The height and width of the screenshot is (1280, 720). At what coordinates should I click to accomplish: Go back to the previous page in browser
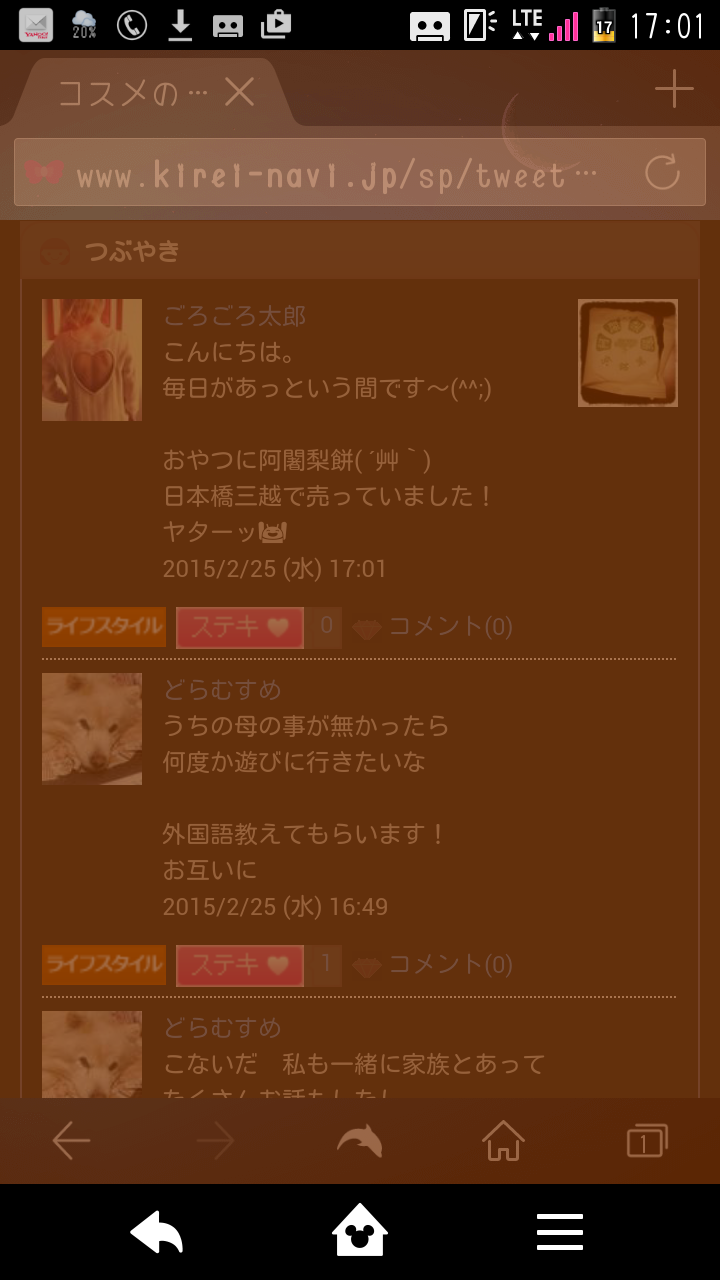[x=71, y=1140]
